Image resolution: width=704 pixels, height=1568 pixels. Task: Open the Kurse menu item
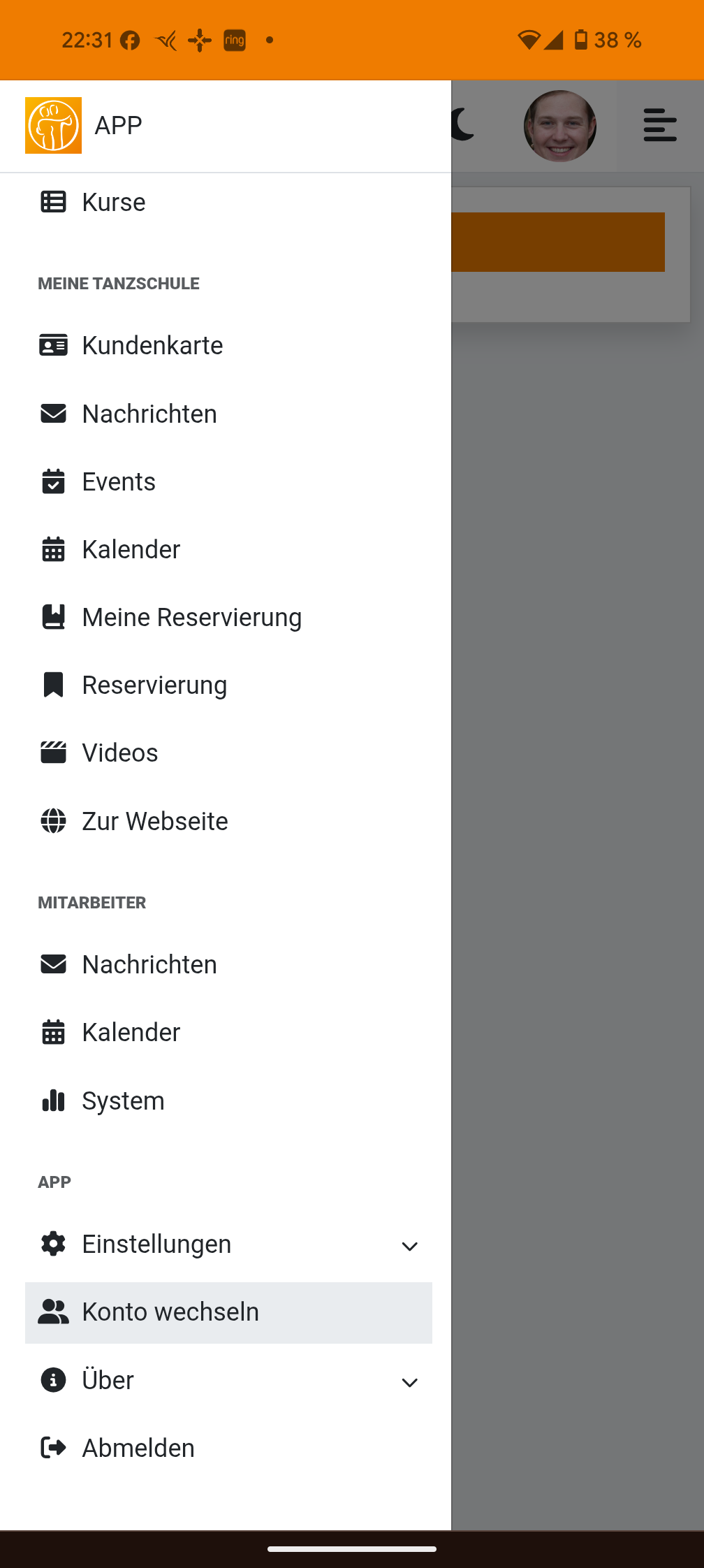coord(228,203)
